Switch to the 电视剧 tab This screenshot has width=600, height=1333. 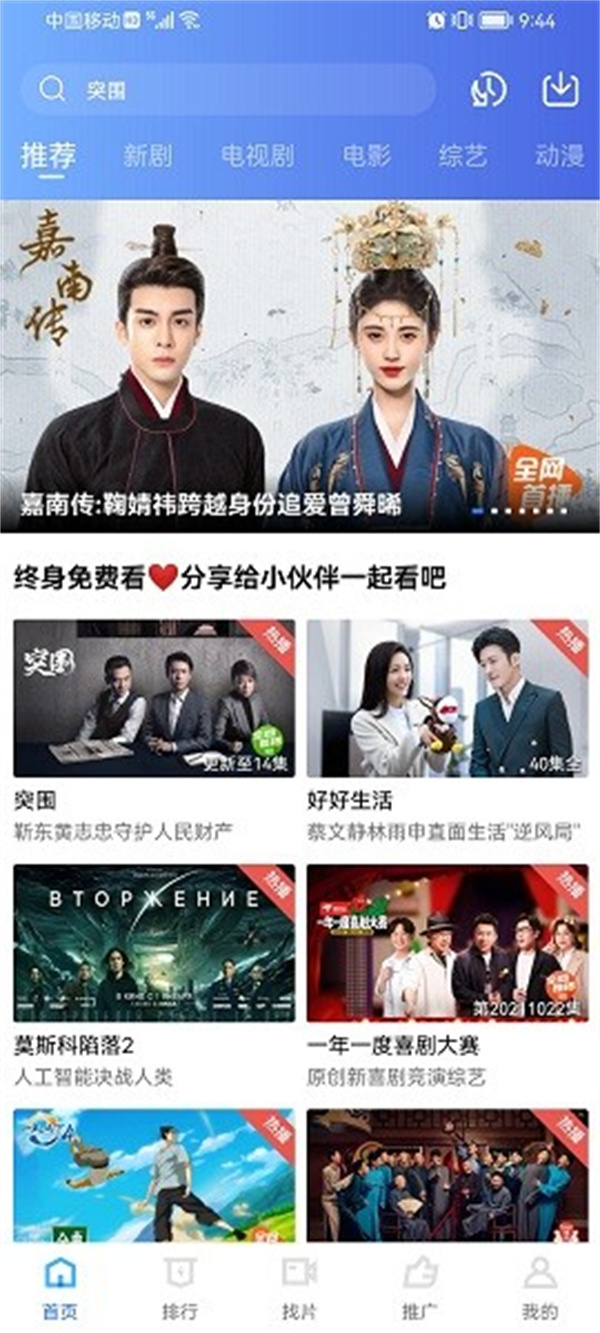click(257, 156)
